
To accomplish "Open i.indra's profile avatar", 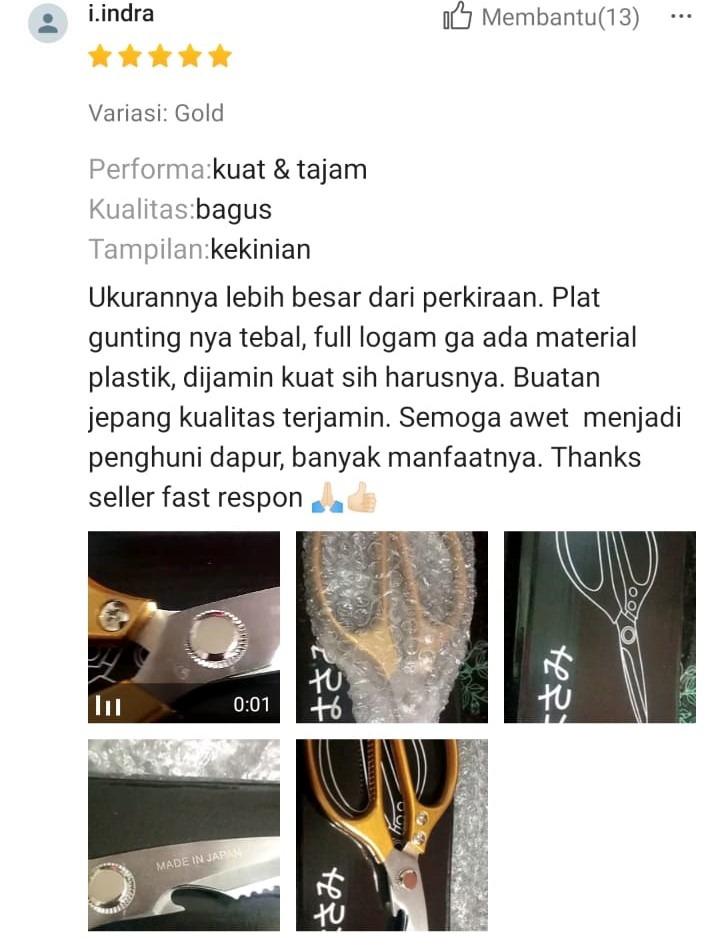I will (48, 23).
